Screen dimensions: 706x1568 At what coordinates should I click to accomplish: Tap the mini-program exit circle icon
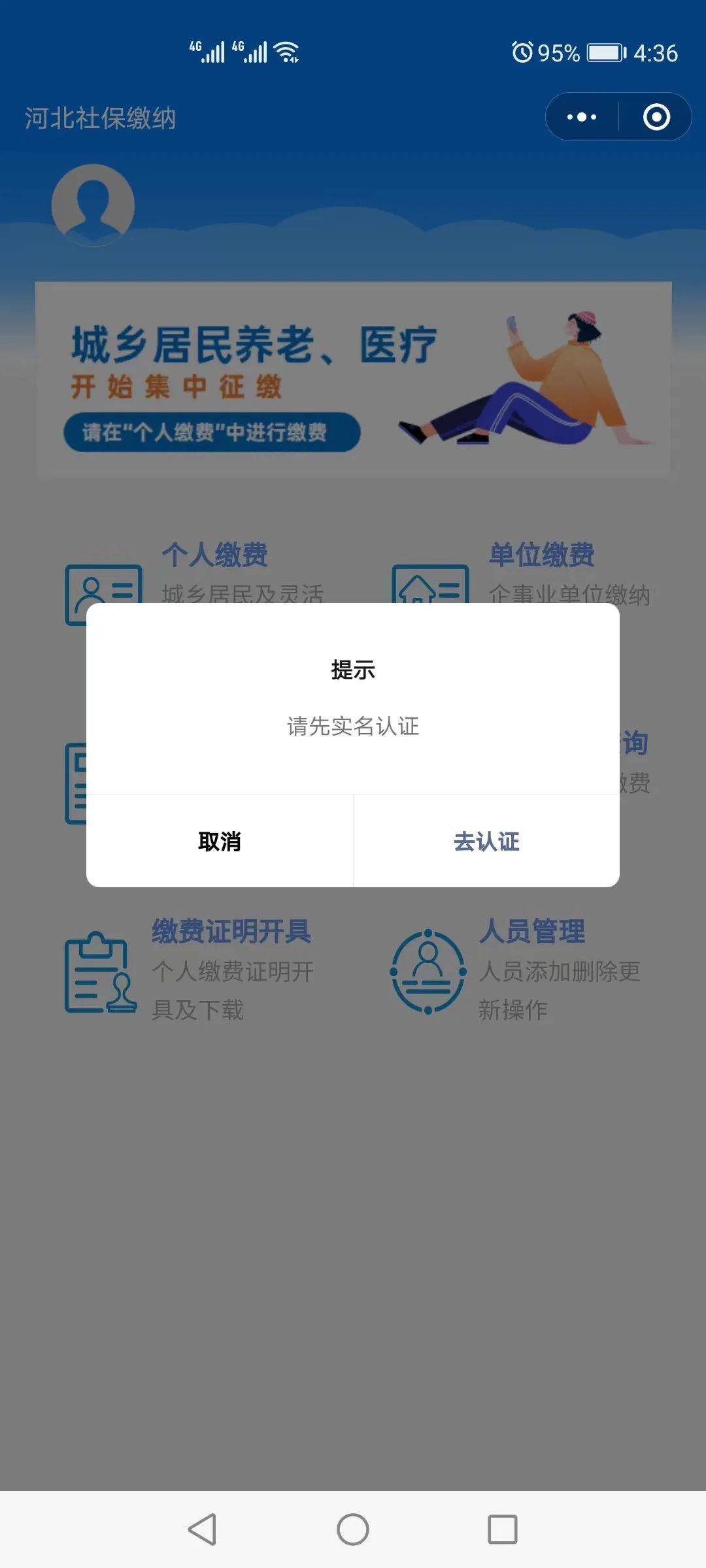click(657, 116)
